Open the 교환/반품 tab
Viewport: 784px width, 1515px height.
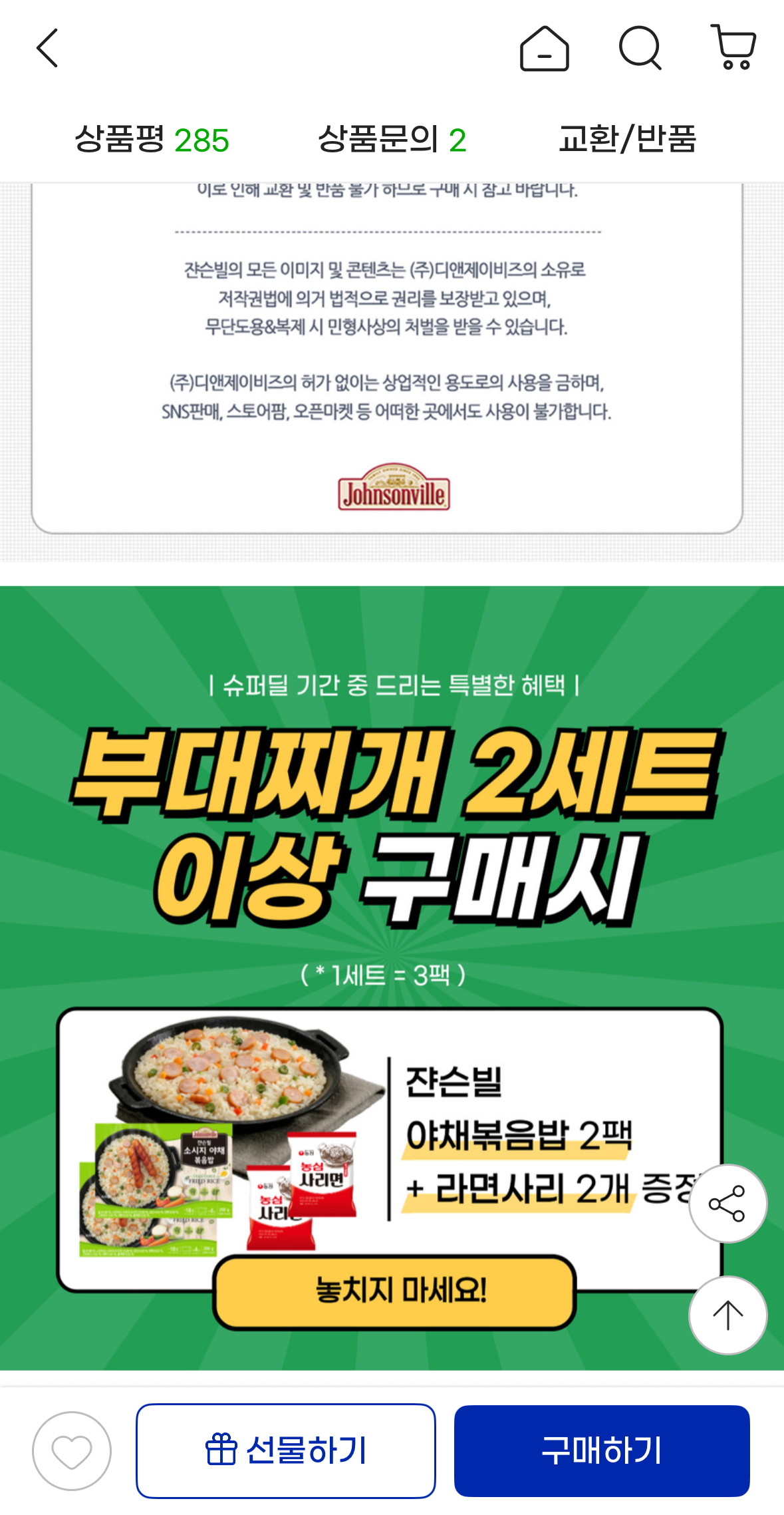tap(627, 140)
